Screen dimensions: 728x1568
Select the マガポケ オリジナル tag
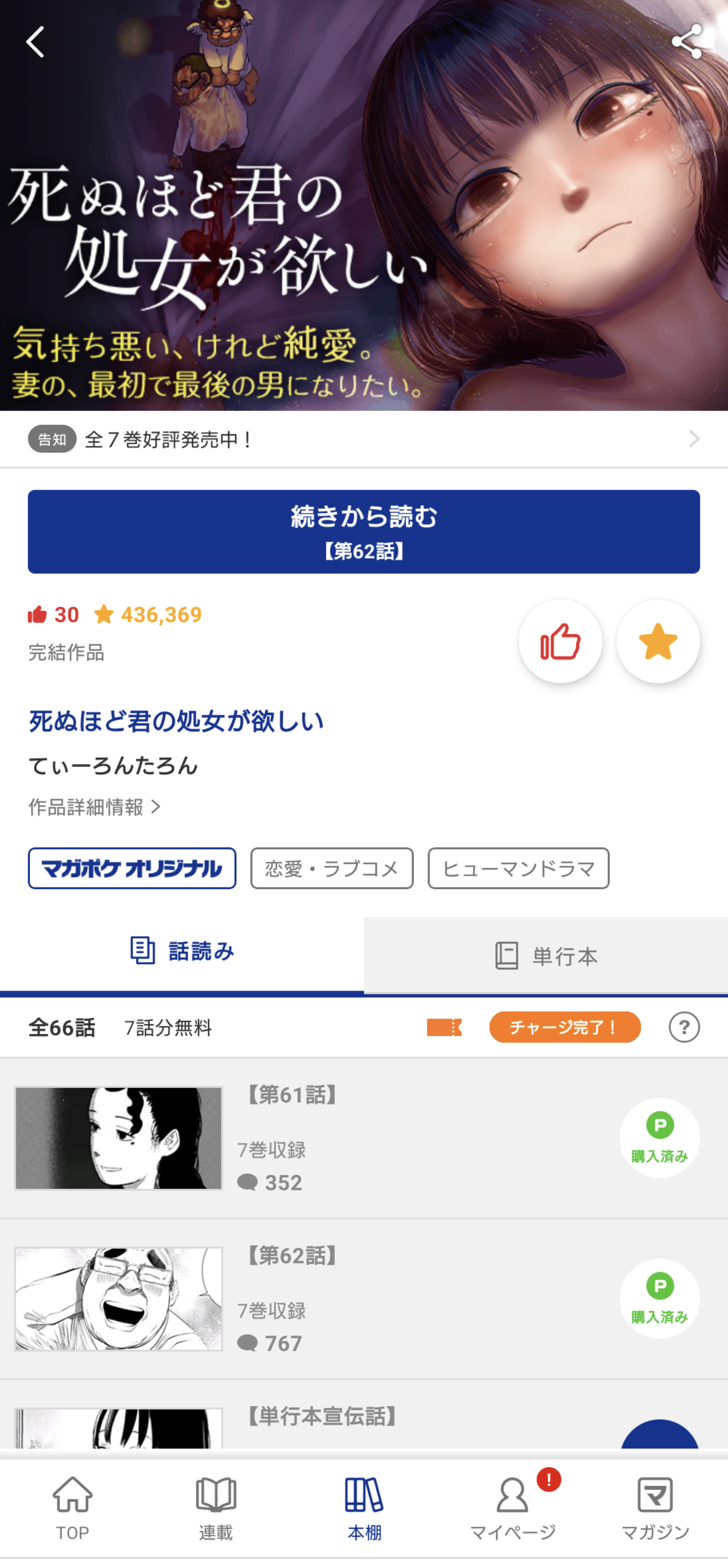tap(132, 868)
